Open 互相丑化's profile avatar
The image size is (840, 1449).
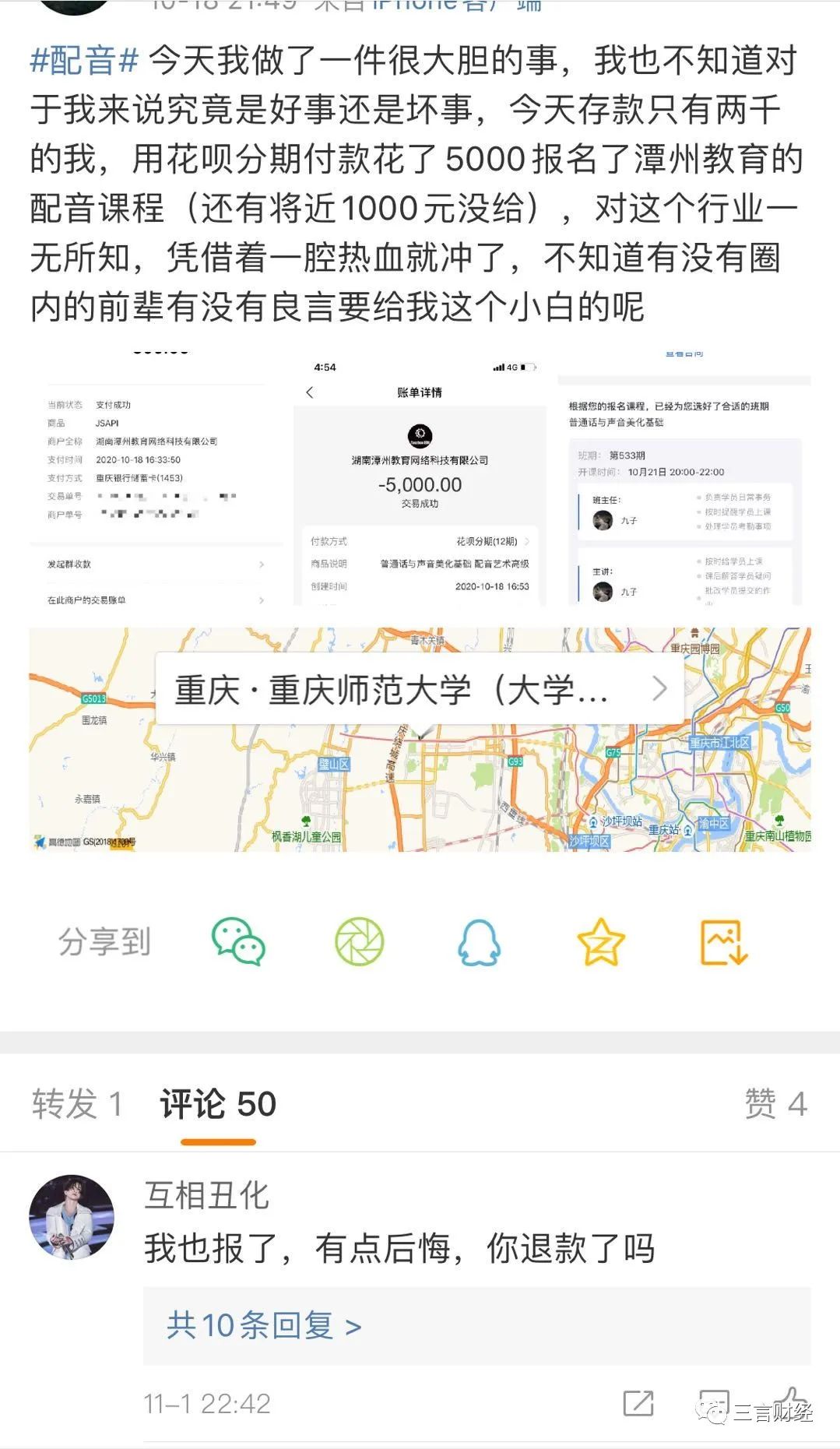coord(72,1217)
